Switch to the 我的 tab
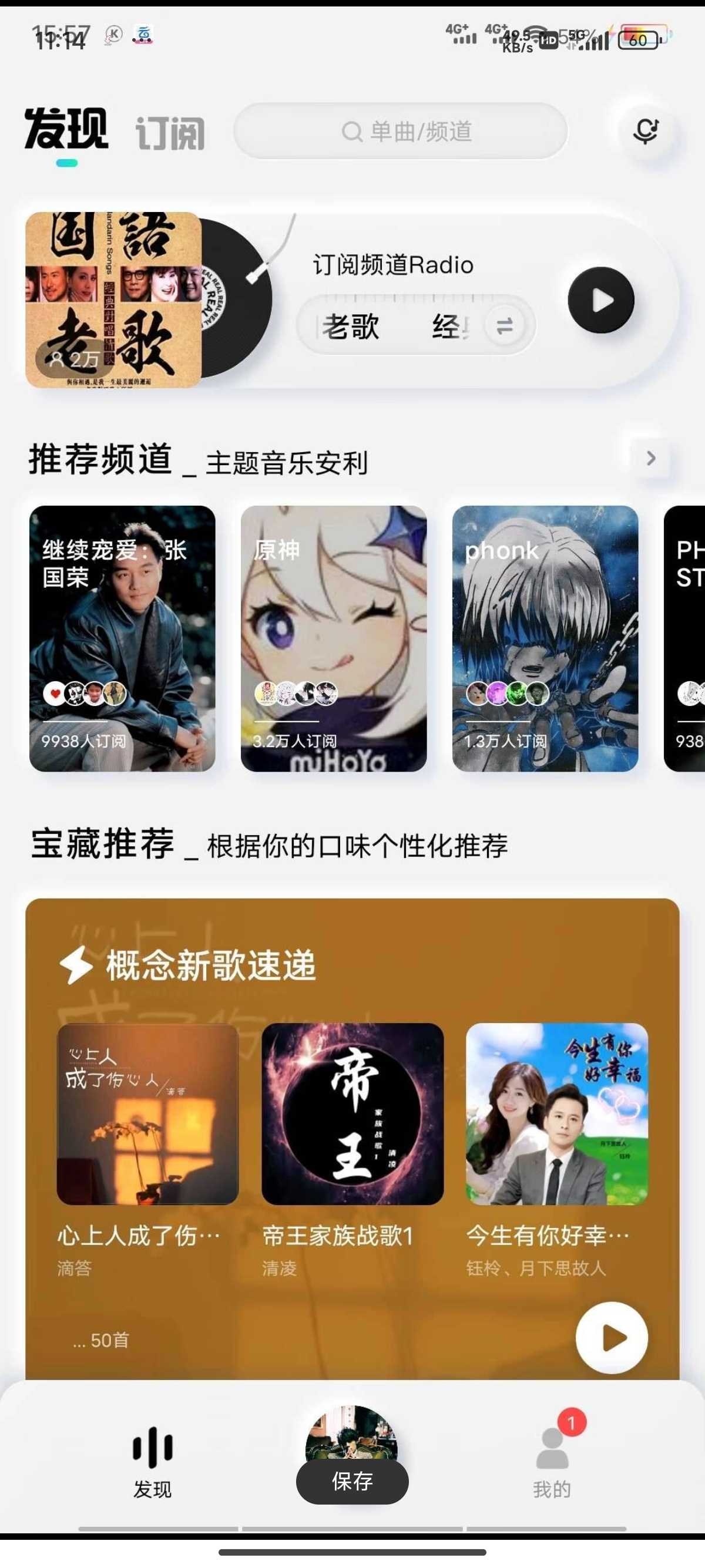The width and height of the screenshot is (705, 1568). (552, 1462)
